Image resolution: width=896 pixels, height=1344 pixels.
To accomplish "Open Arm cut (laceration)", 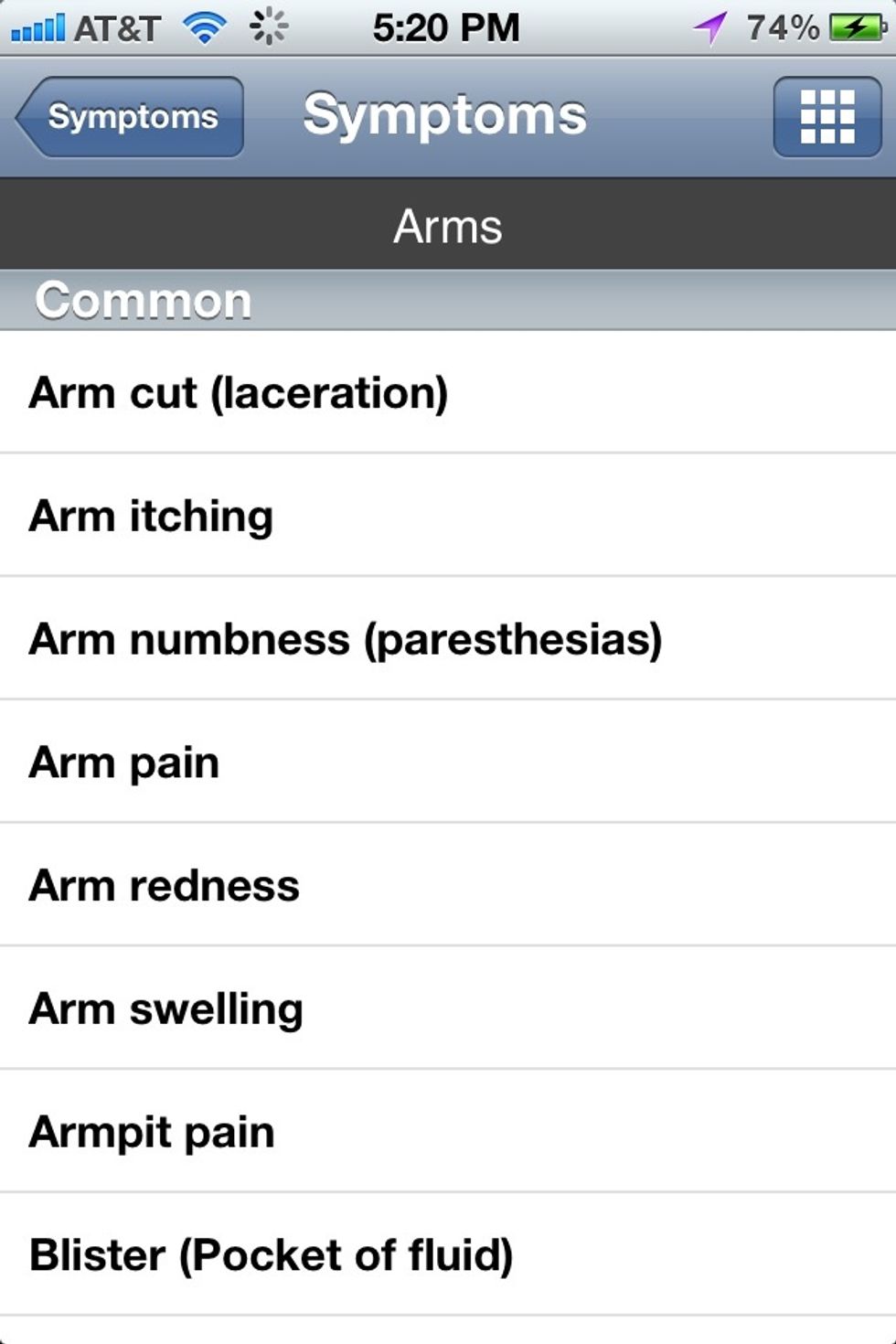I will [448, 393].
